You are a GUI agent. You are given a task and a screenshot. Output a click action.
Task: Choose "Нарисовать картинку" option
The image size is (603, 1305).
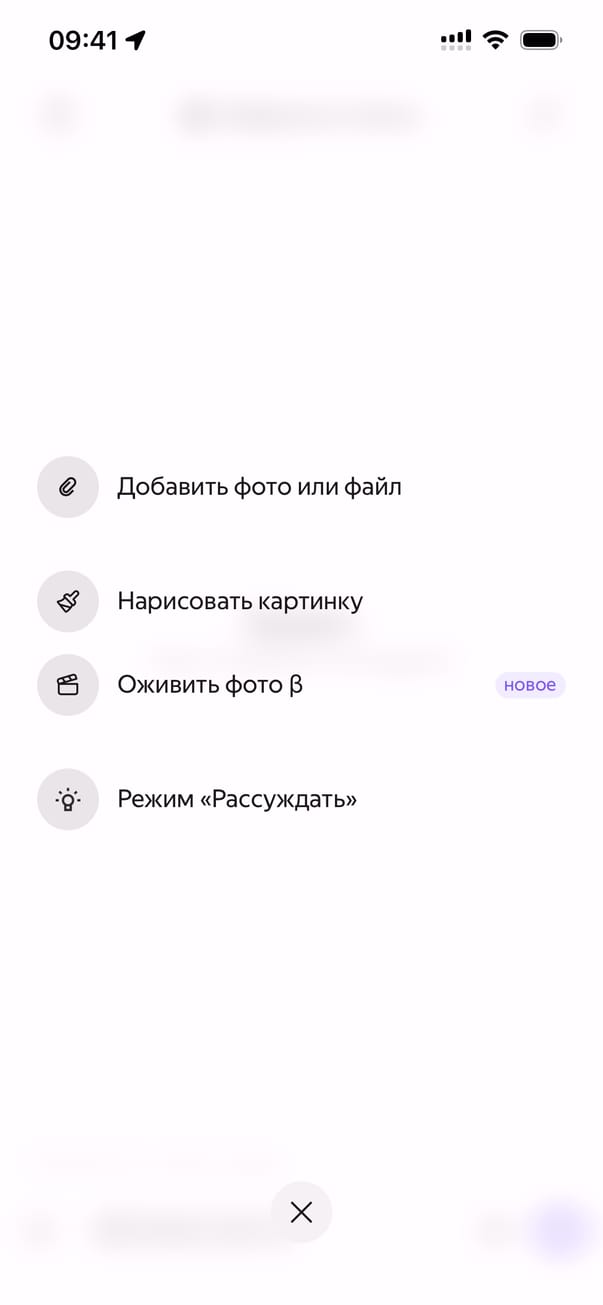point(240,601)
